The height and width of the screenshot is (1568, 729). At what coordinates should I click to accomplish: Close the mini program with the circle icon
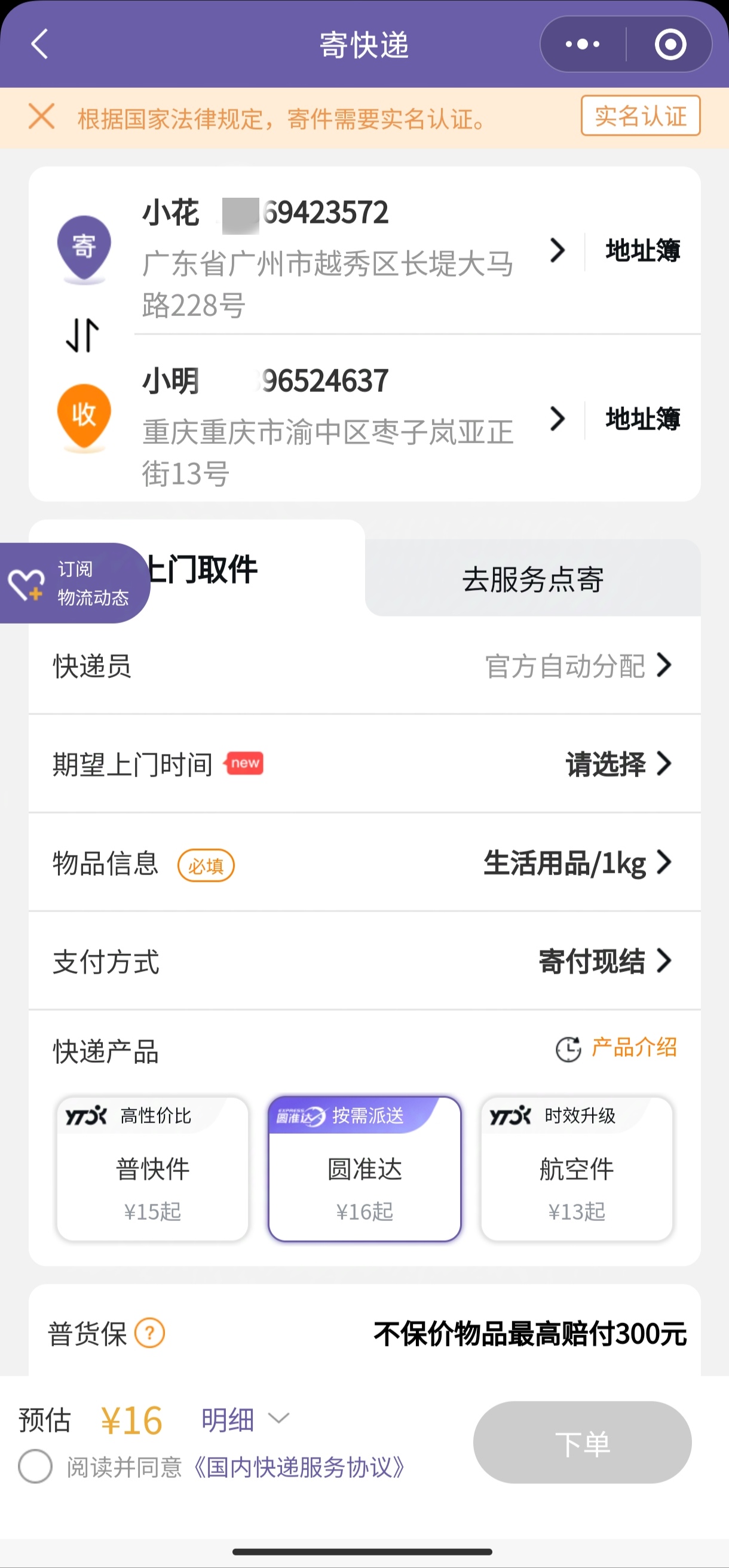click(670, 44)
